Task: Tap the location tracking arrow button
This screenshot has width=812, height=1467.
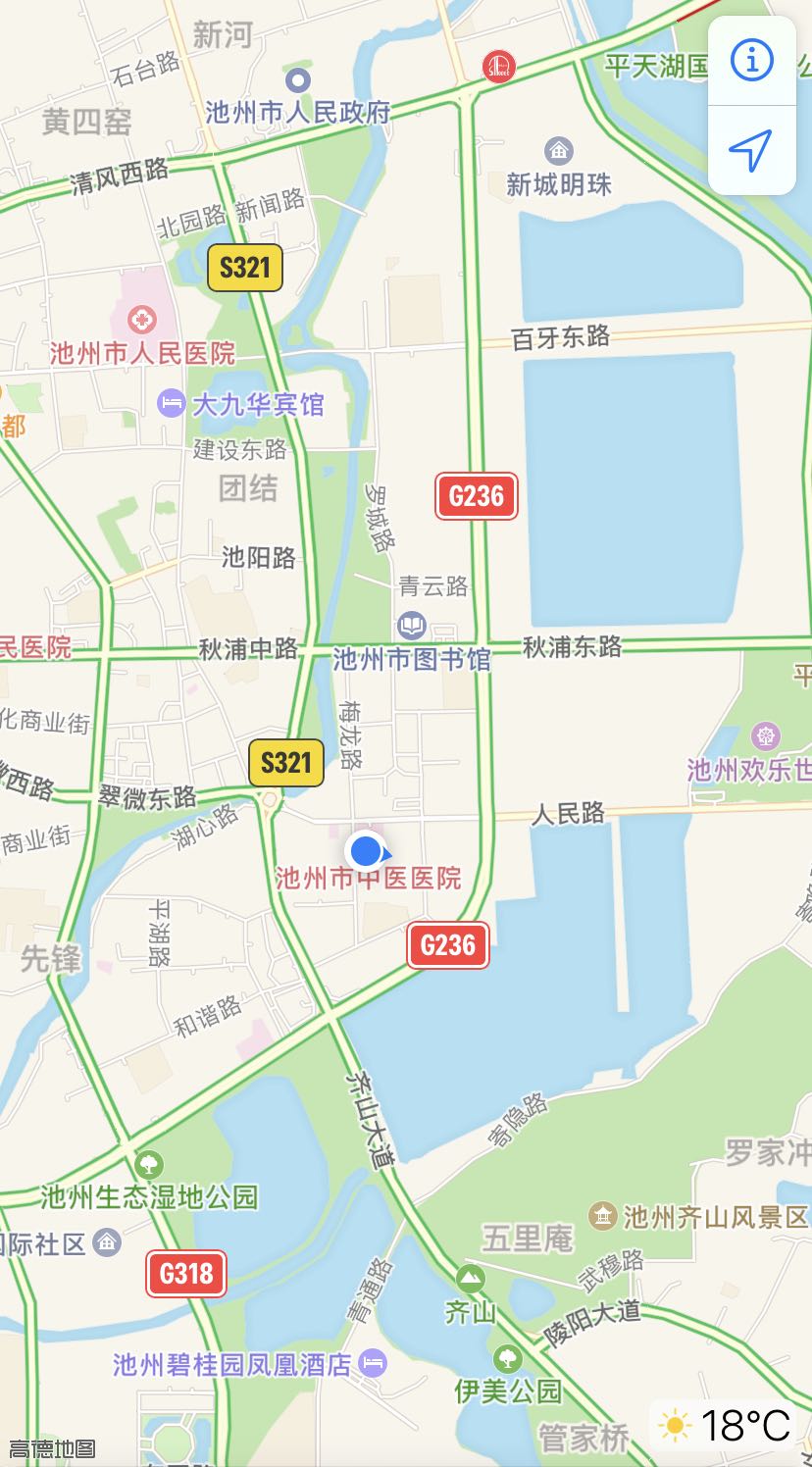Action: [752, 150]
